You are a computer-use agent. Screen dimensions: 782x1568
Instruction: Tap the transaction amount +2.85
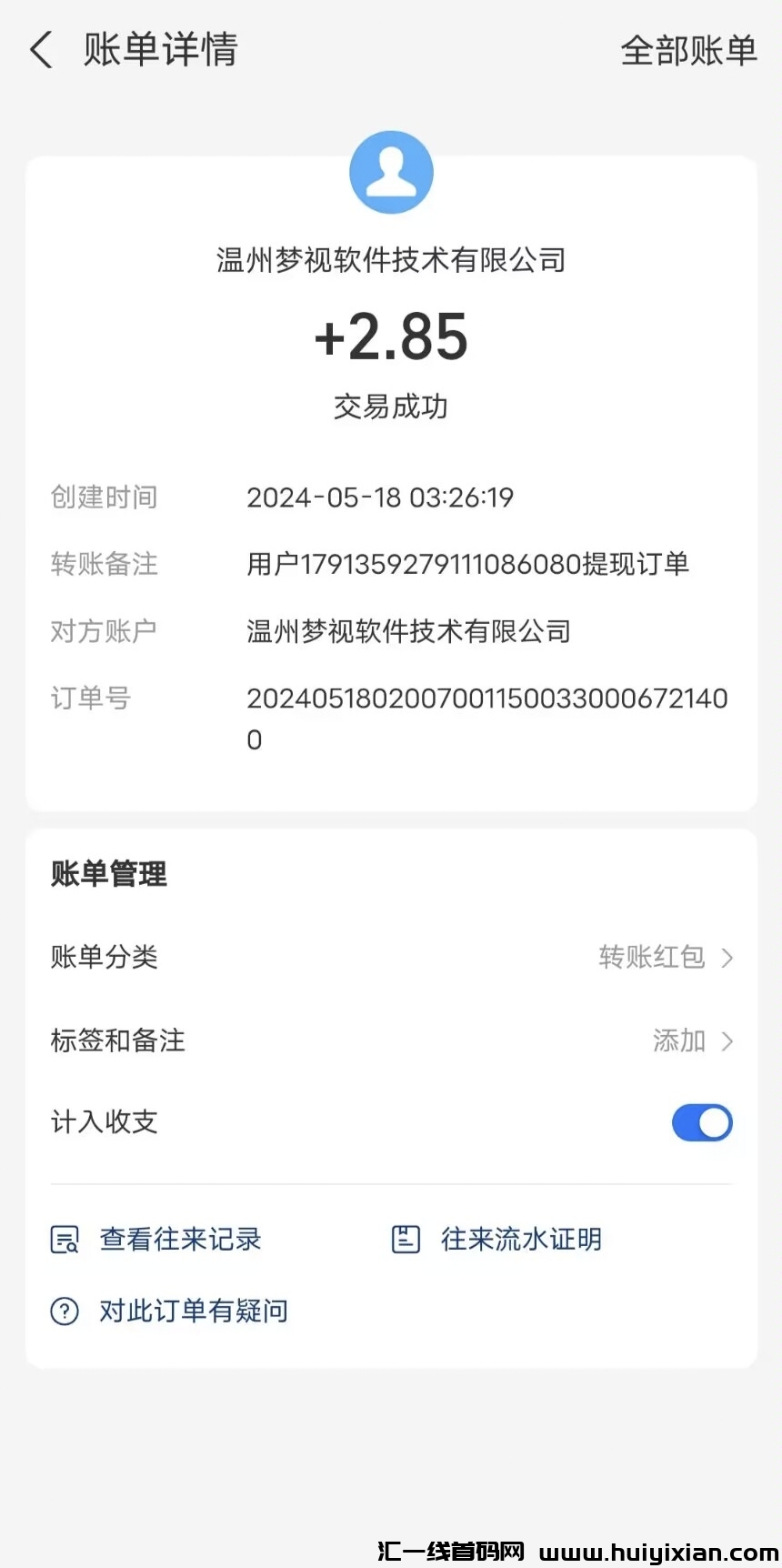[x=391, y=337]
